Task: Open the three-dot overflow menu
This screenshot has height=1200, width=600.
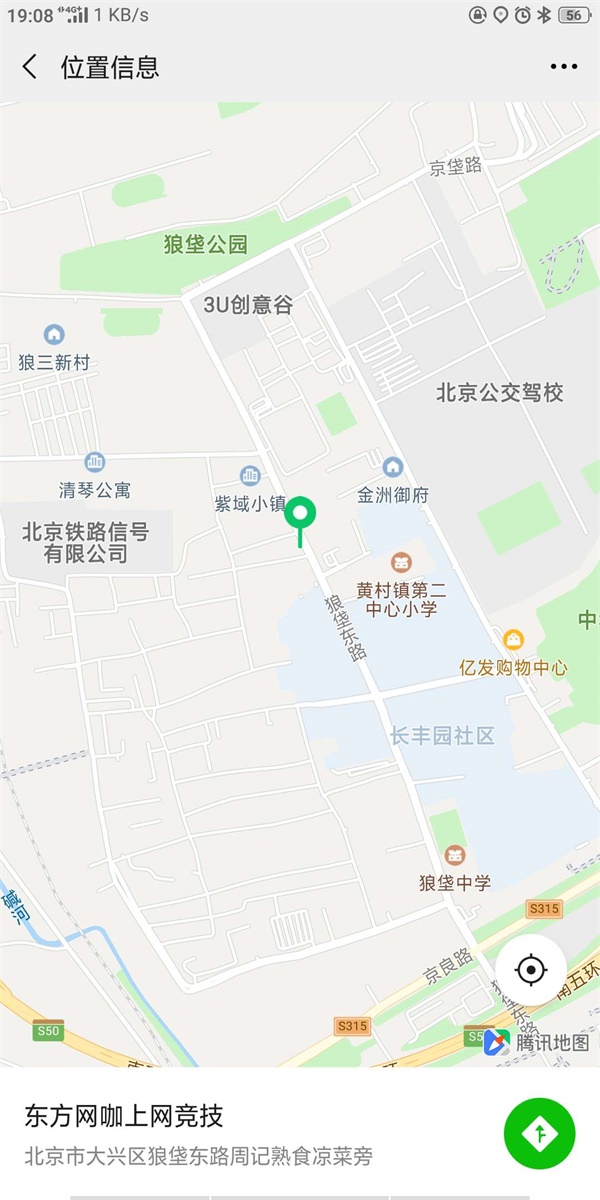Action: click(563, 67)
